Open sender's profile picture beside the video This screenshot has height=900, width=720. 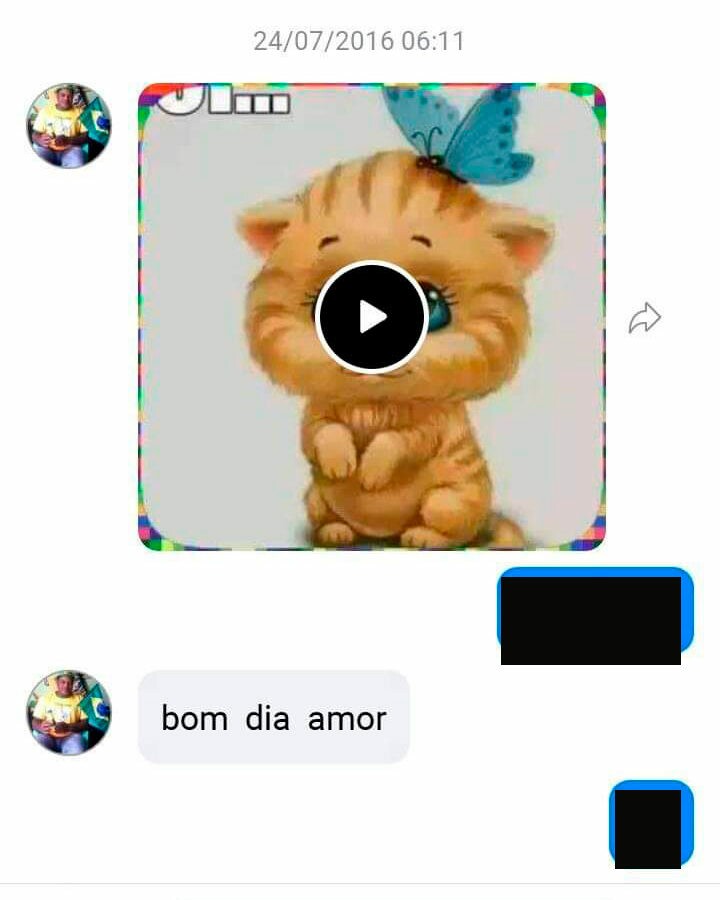click(x=68, y=126)
